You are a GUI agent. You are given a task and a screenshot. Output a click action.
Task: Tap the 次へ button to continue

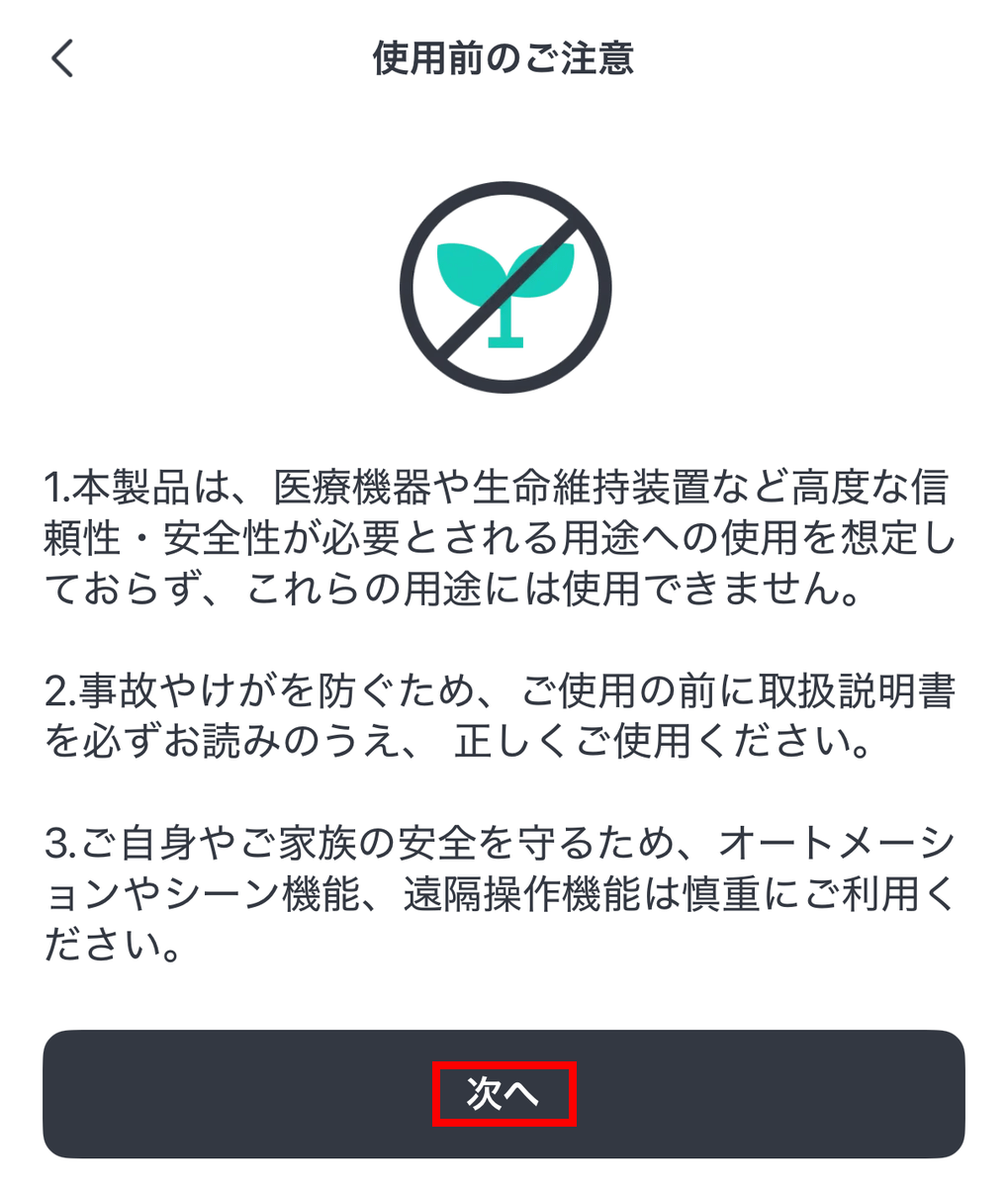click(x=504, y=1093)
